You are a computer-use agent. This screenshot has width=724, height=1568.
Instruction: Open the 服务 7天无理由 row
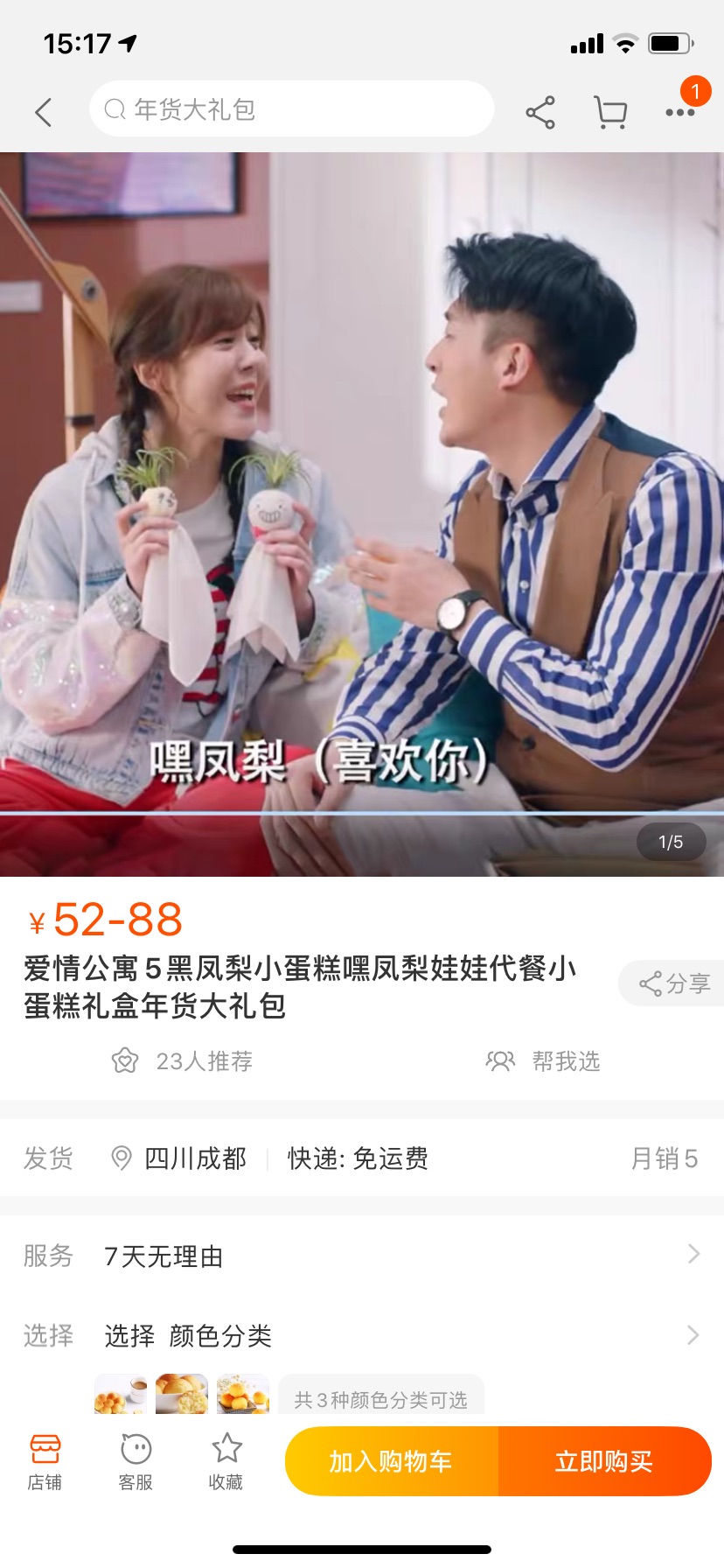point(362,1256)
